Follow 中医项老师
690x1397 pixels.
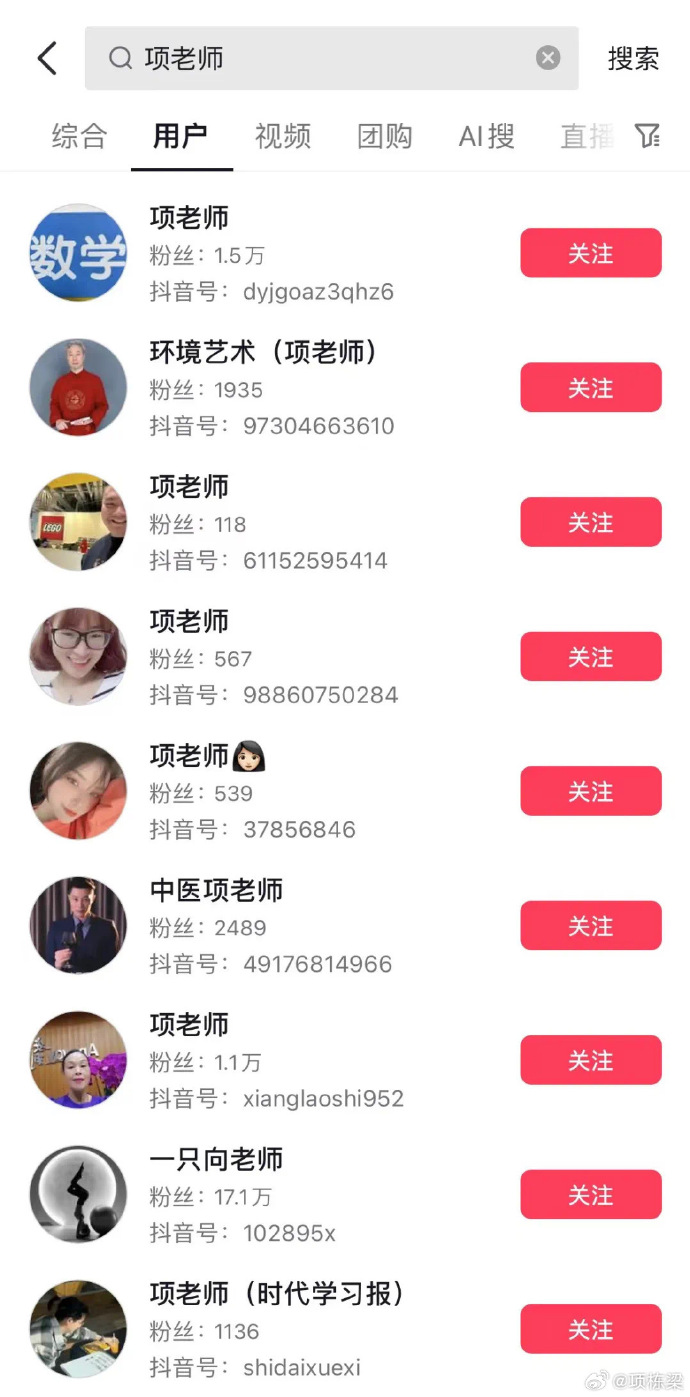[590, 925]
